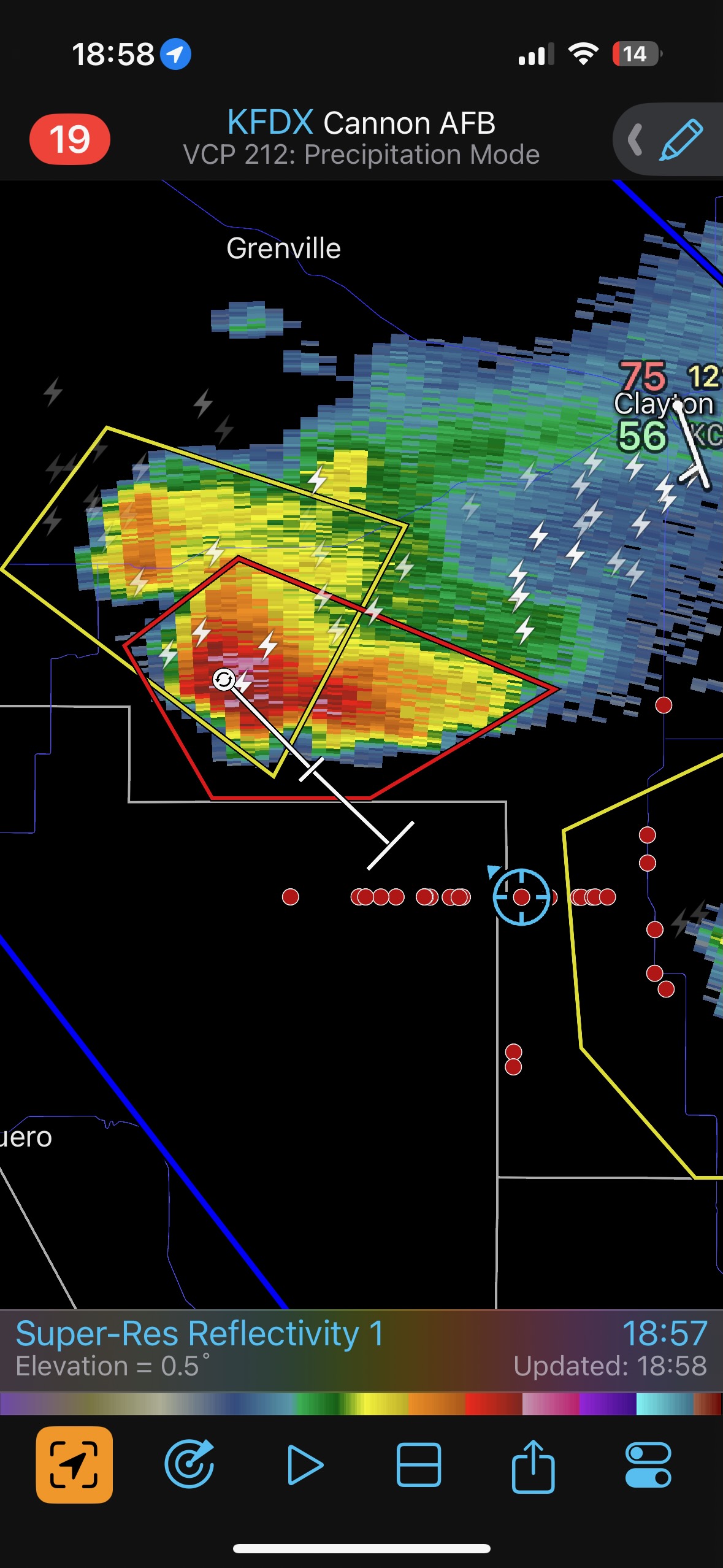The height and width of the screenshot is (1568, 723).
Task: Share the current radar image
Action: [533, 1465]
